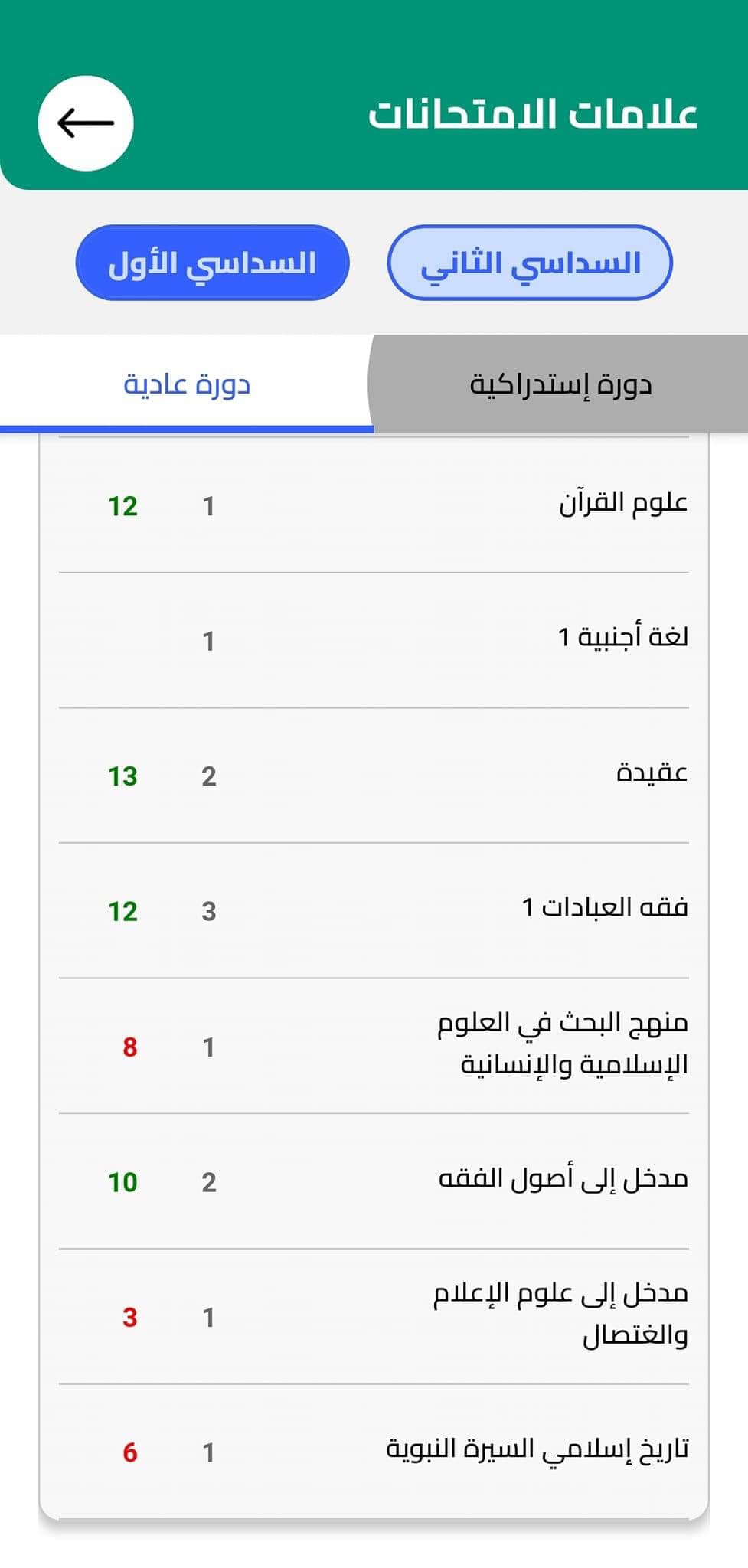Switch to دورة إستدراكية tab
This screenshot has width=748, height=1568.
click(560, 384)
